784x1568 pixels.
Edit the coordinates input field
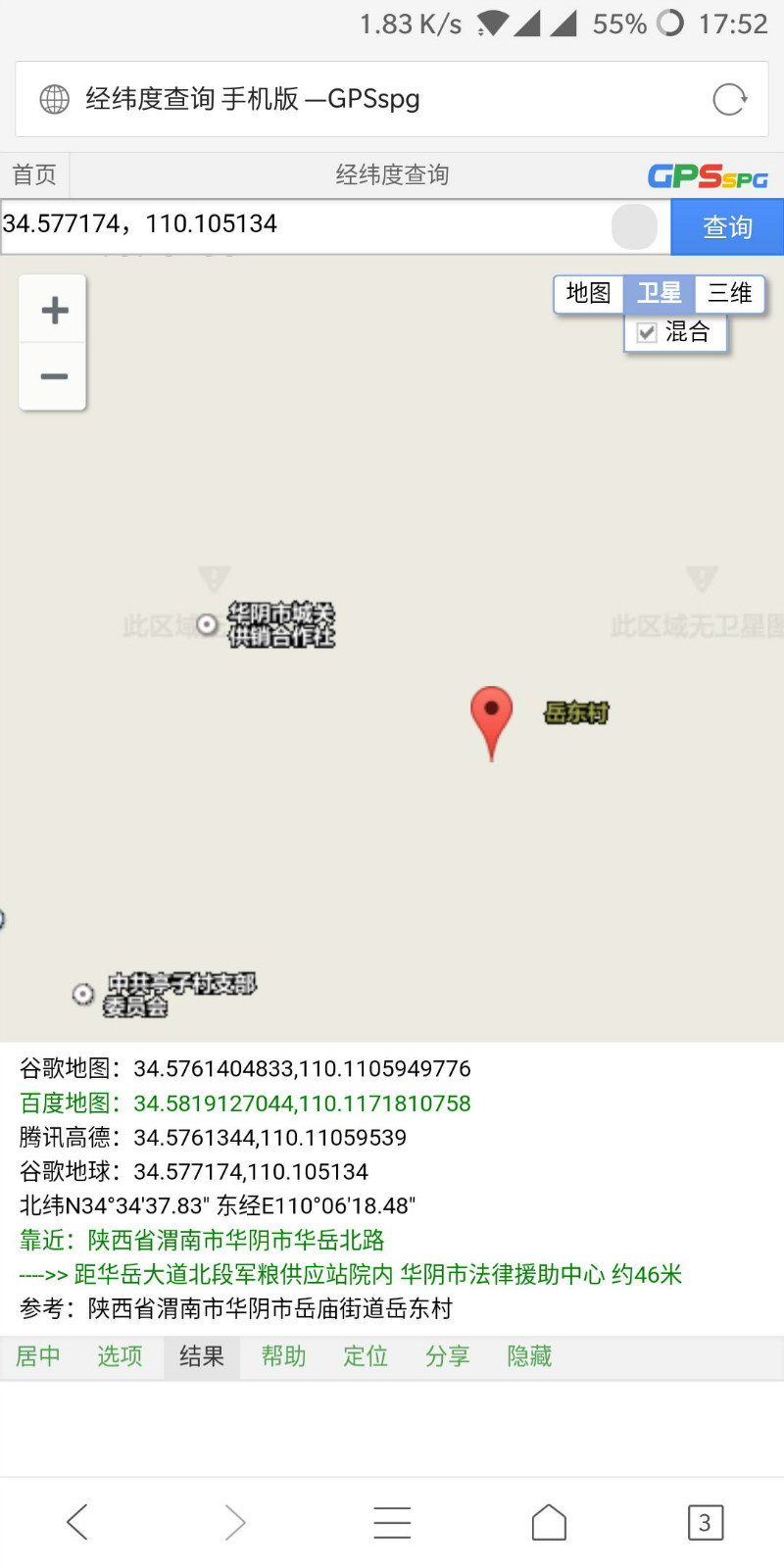(304, 225)
